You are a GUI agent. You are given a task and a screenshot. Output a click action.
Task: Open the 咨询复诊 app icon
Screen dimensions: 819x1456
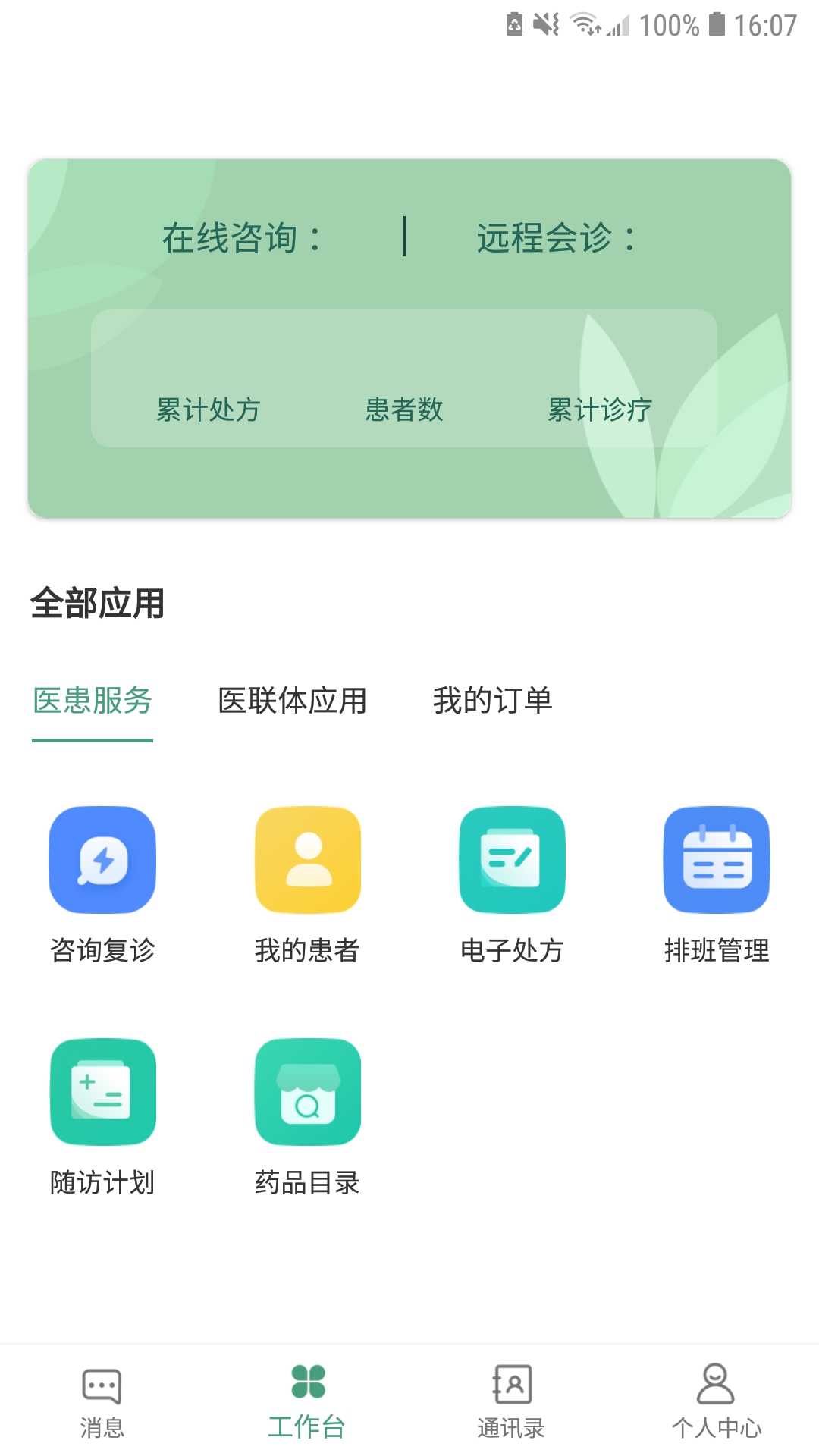pyautogui.click(x=102, y=859)
